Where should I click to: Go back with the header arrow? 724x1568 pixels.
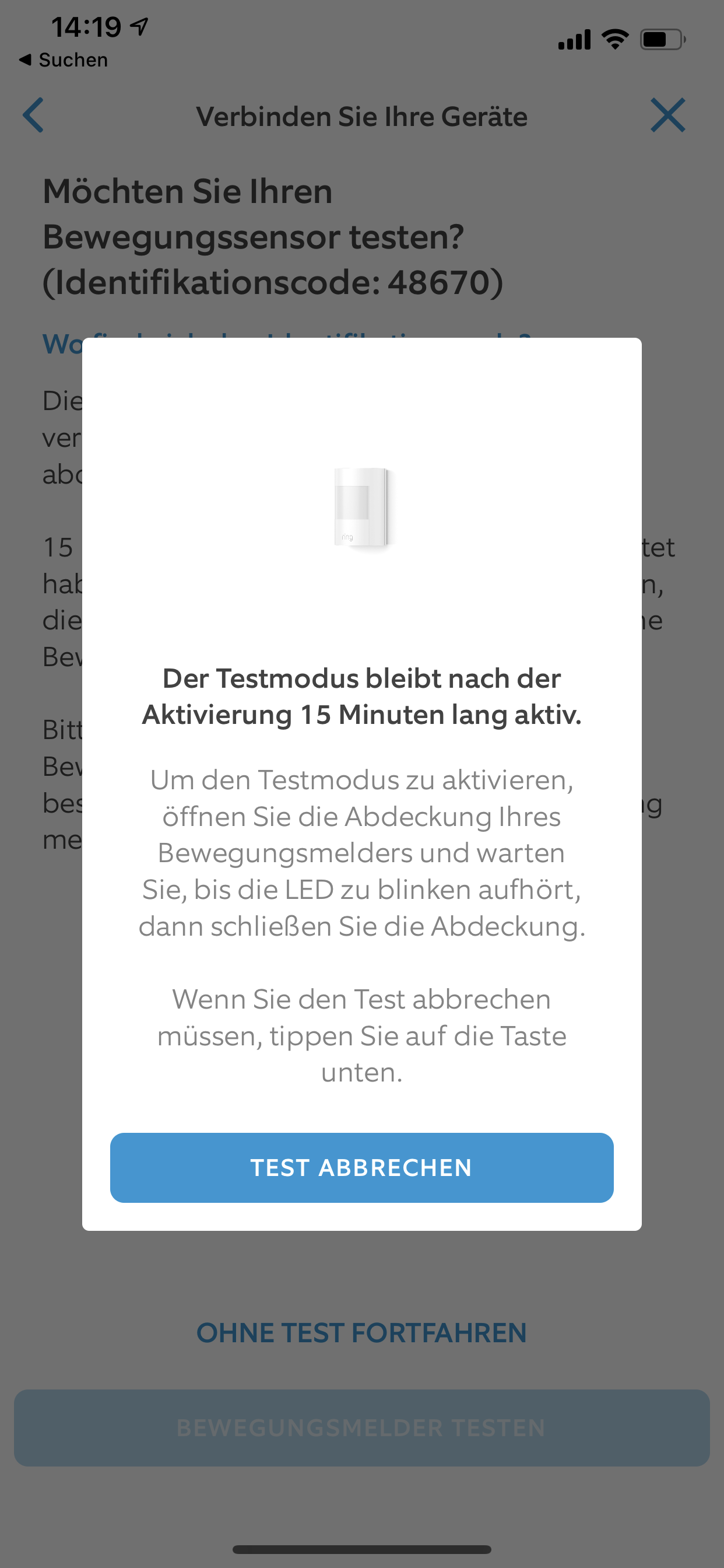(x=33, y=115)
